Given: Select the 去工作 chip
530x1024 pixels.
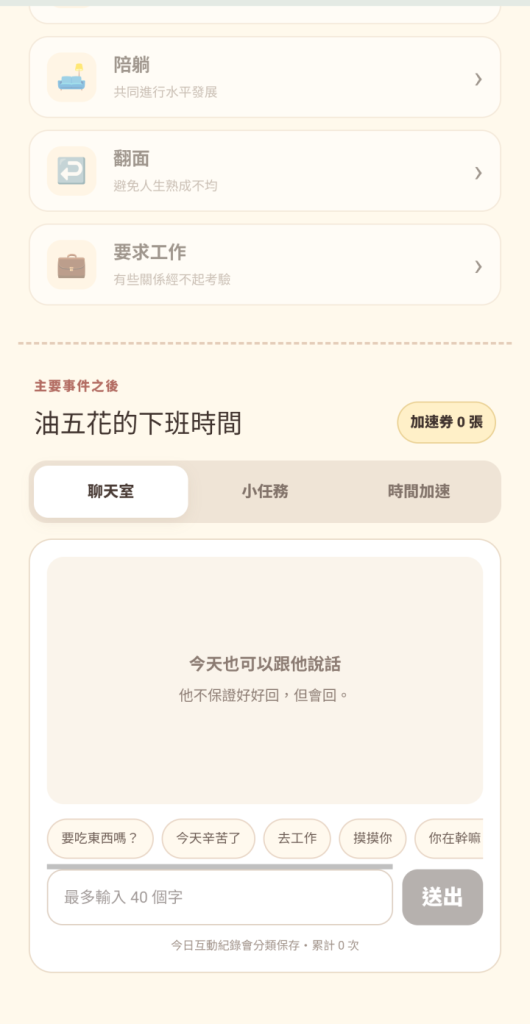Looking at the screenshot, I should pyautogui.click(x=297, y=839).
